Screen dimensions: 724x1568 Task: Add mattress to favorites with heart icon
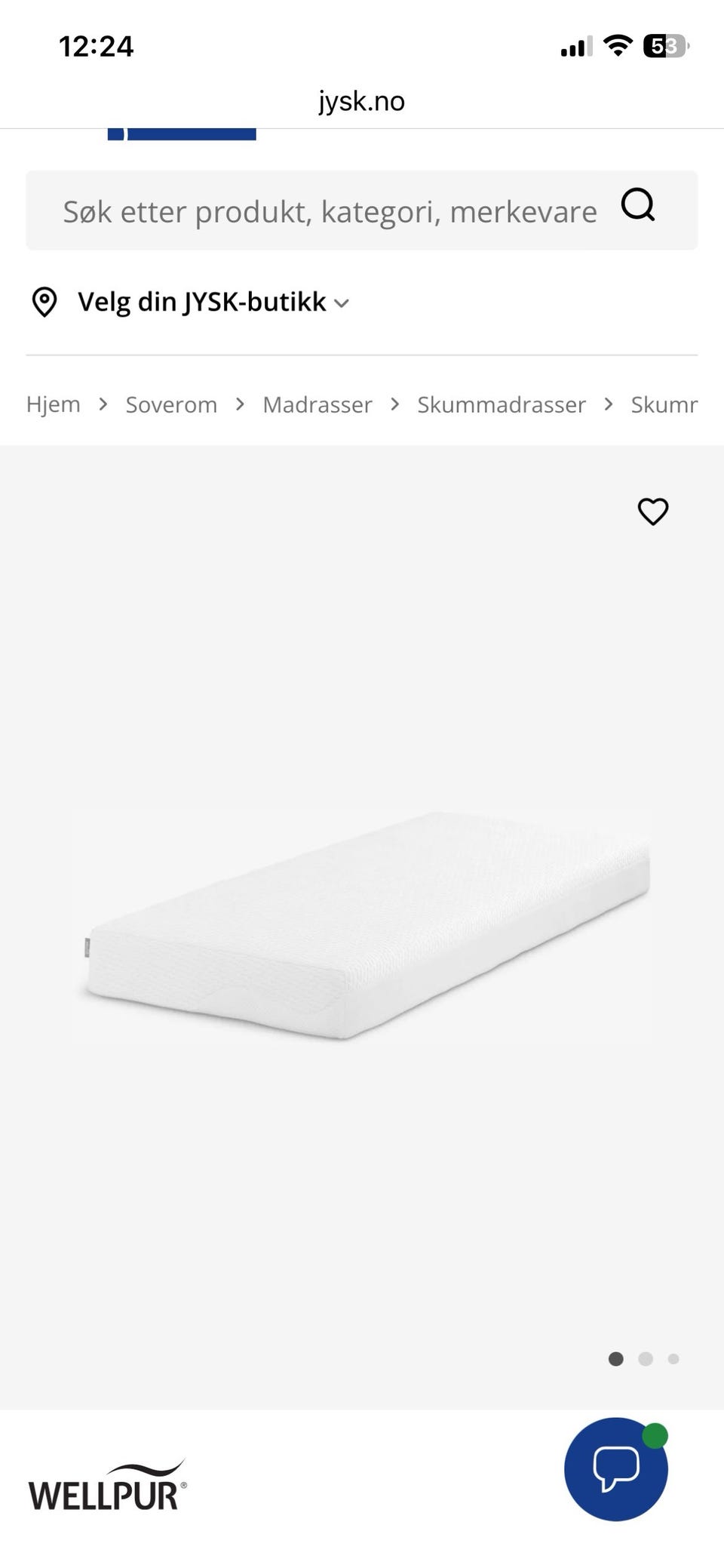pos(653,512)
